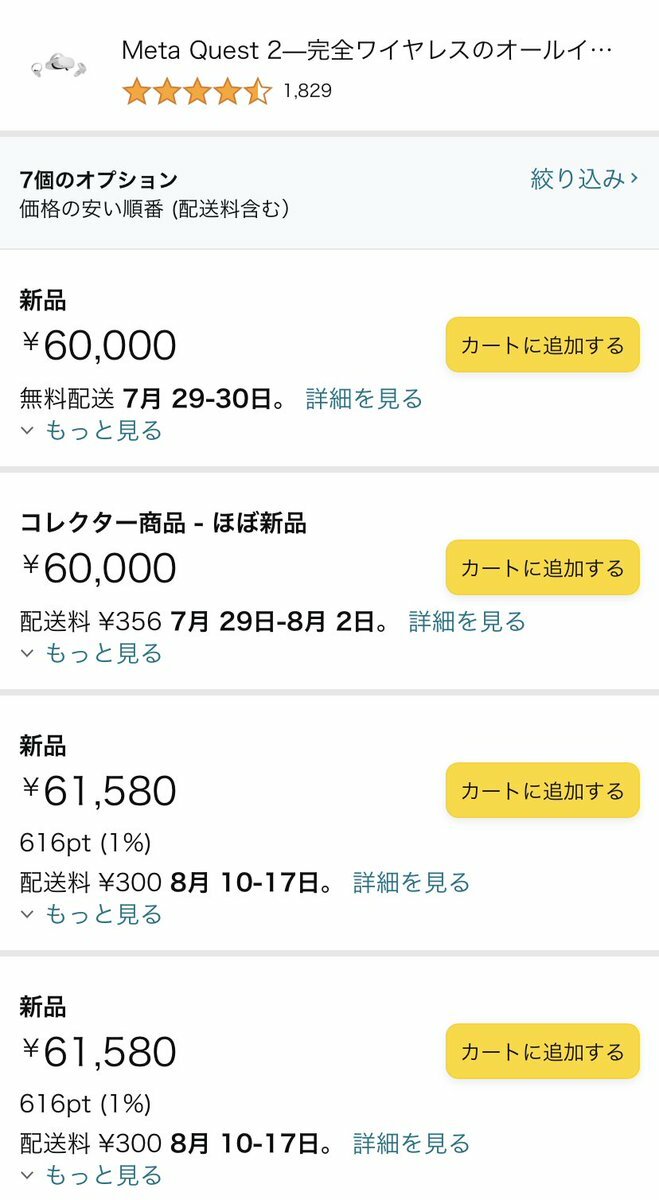Open the Meta Quest 2 product header
Viewport: 659px width, 1200px height.
329,66
